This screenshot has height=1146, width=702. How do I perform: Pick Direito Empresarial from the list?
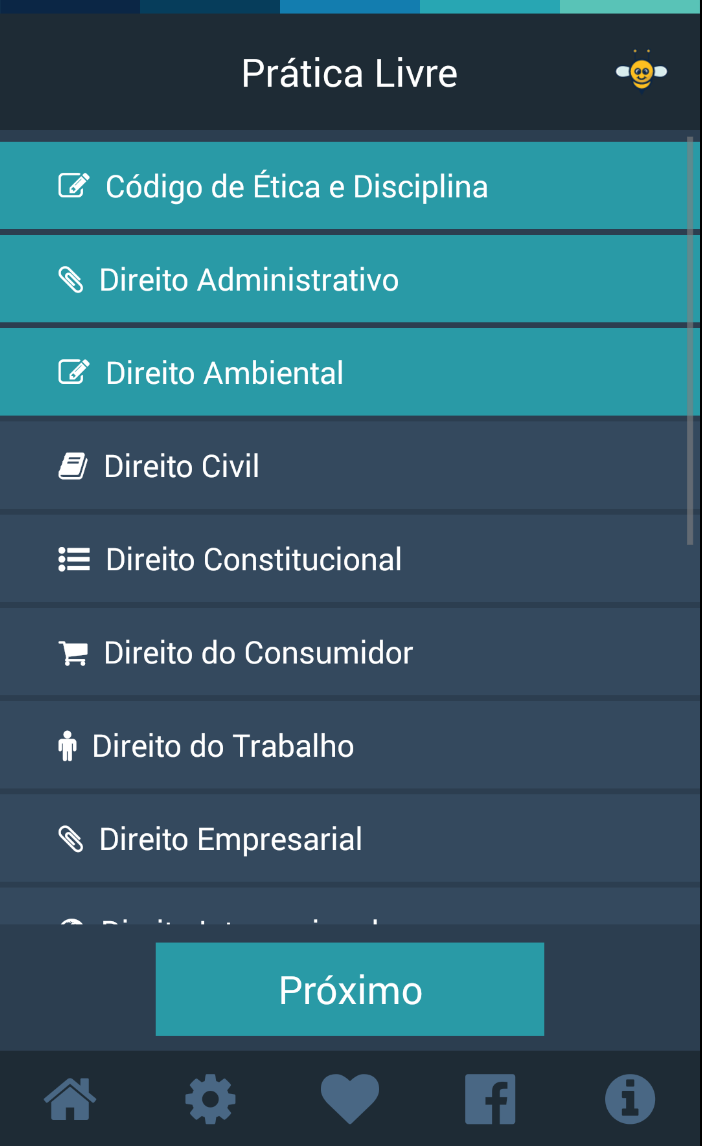[x=344, y=839]
